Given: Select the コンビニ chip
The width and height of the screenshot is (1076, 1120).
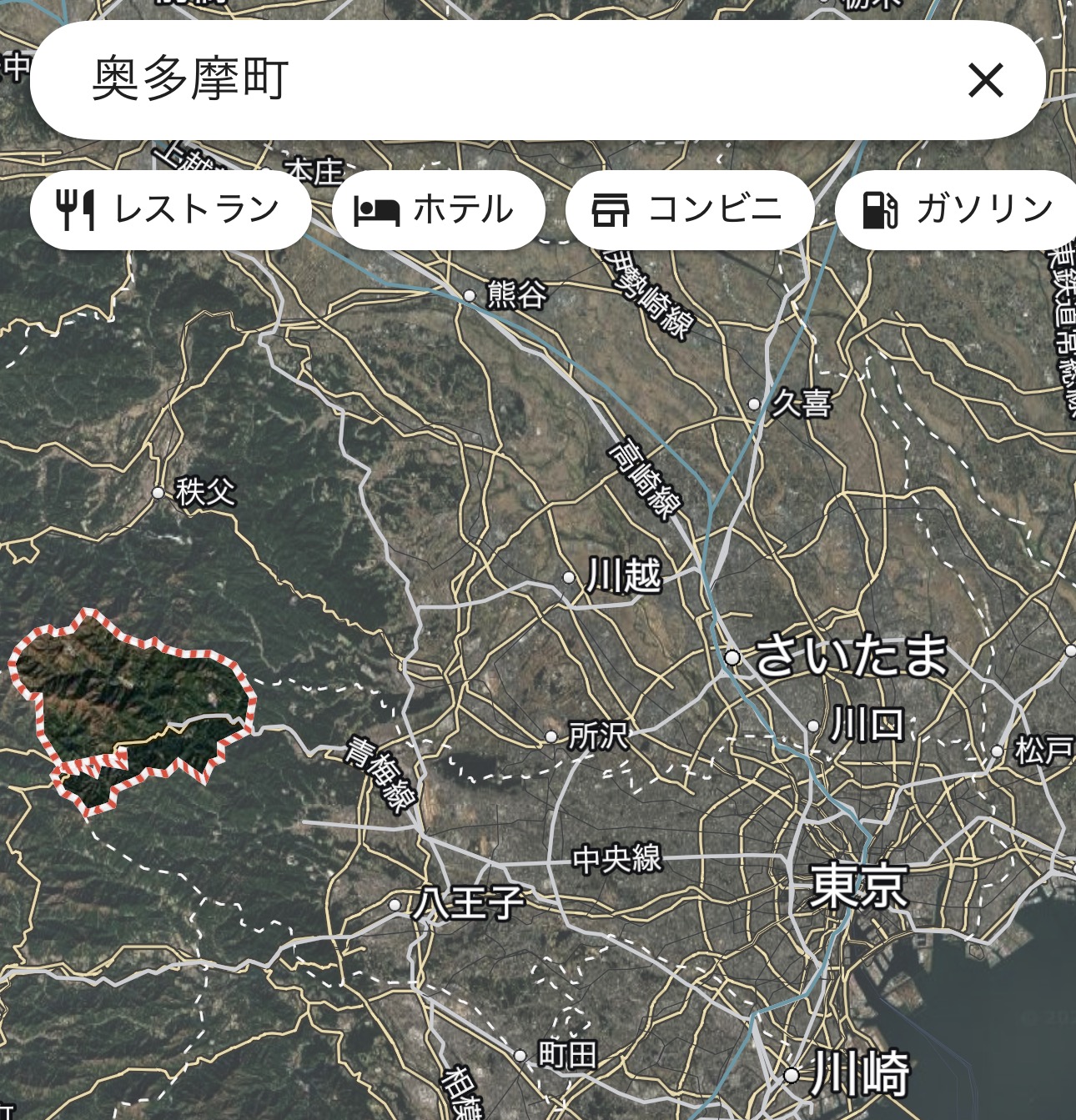Looking at the screenshot, I should [x=689, y=209].
